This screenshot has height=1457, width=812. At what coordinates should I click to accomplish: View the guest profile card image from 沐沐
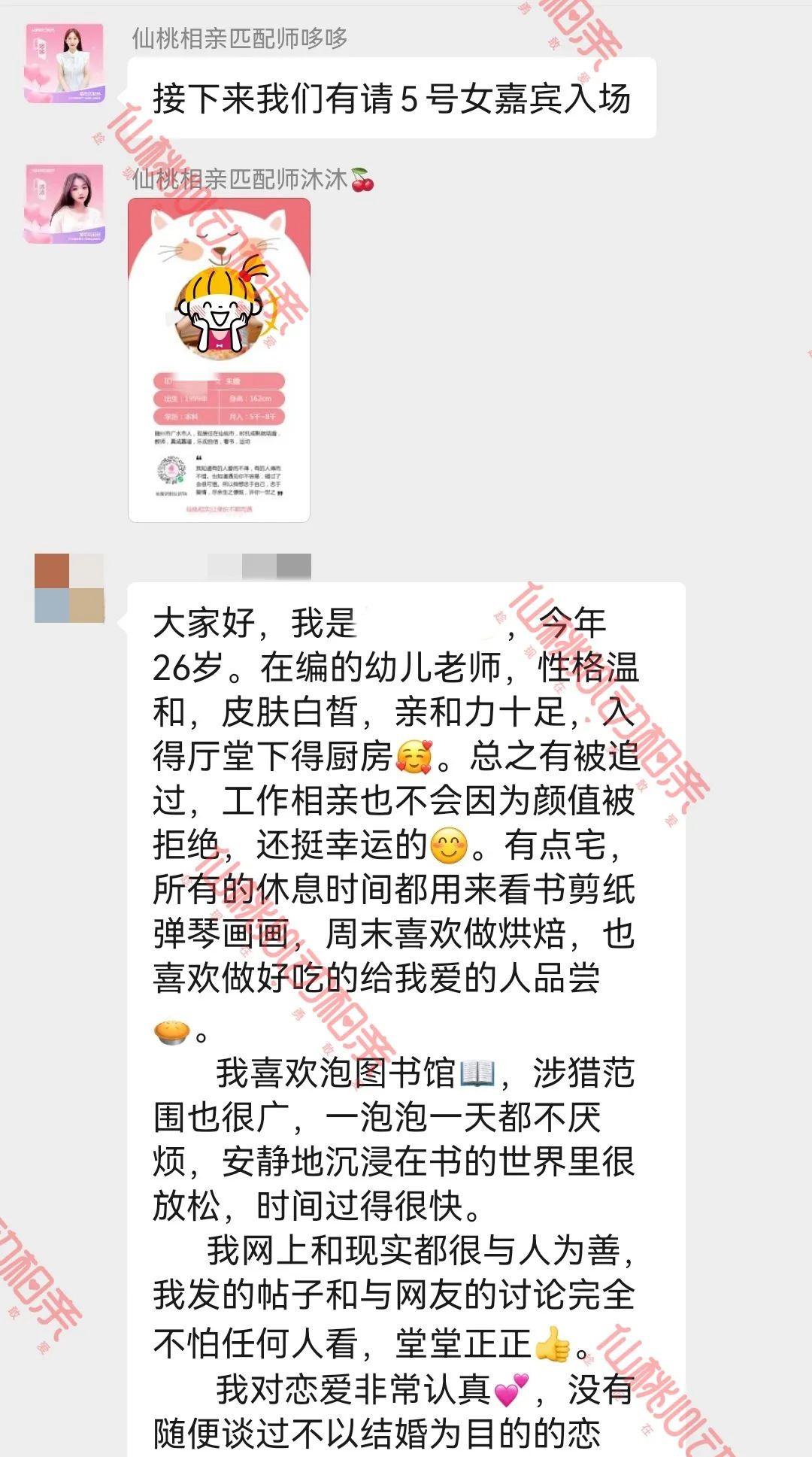click(219, 360)
